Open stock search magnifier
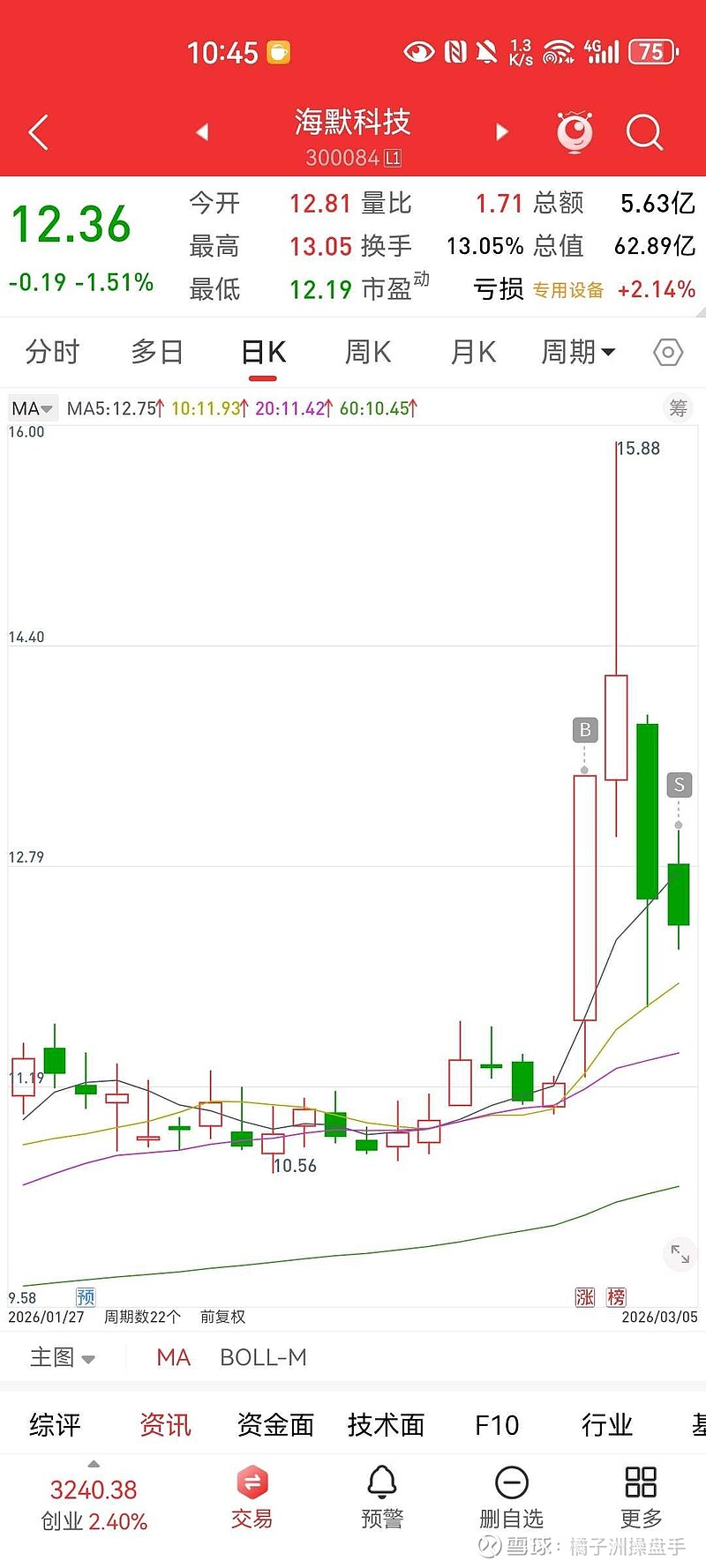The height and width of the screenshot is (1568, 706). (x=644, y=132)
